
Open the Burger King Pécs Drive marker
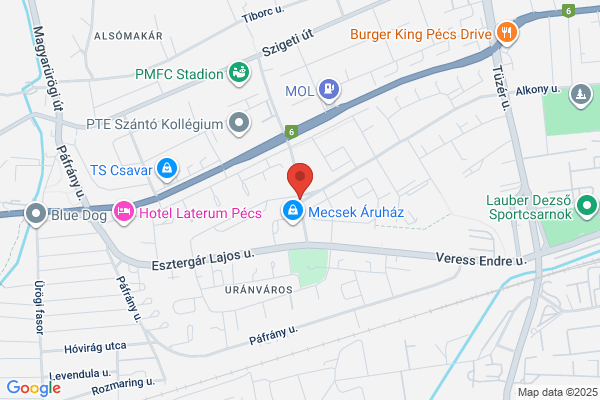pos(507,33)
